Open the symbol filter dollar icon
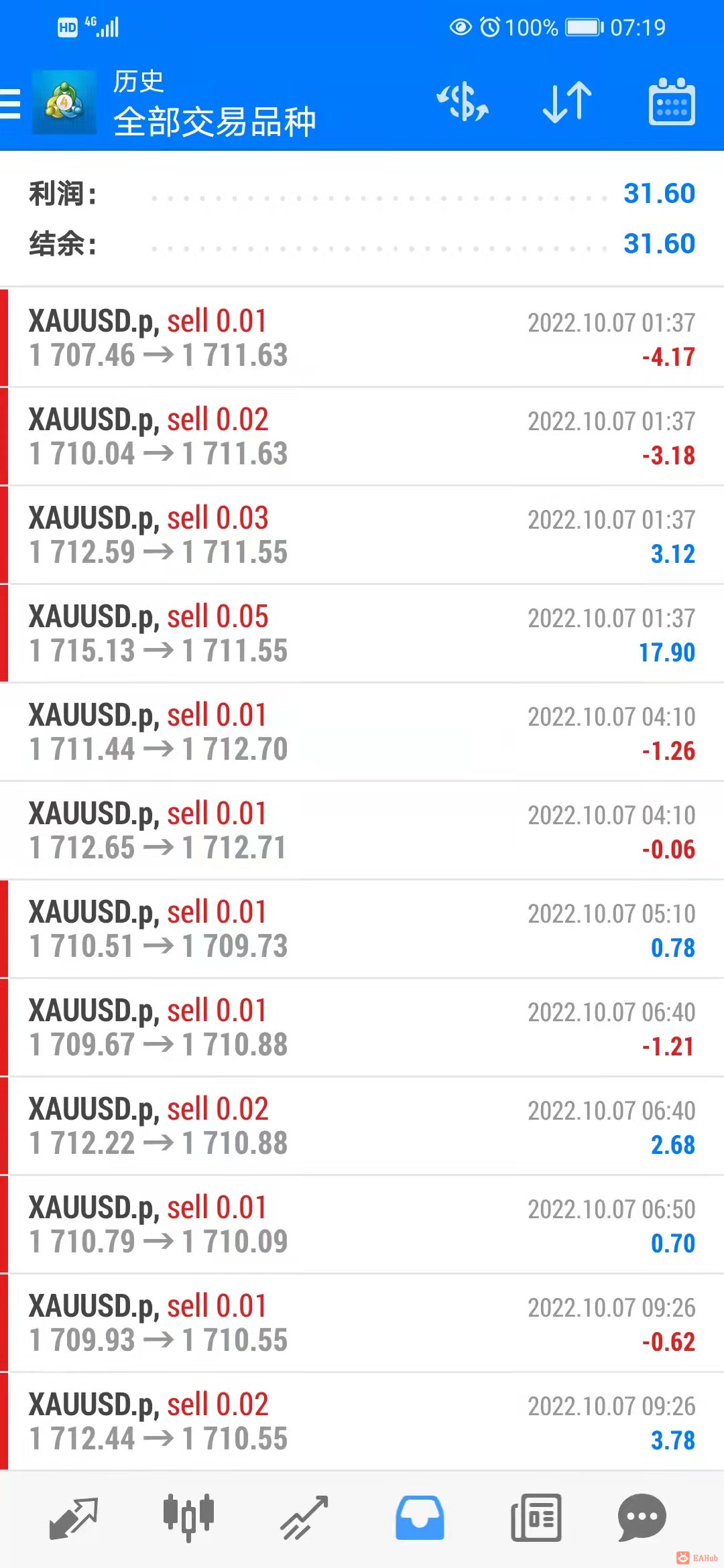Image resolution: width=724 pixels, height=1568 pixels. pos(463,103)
